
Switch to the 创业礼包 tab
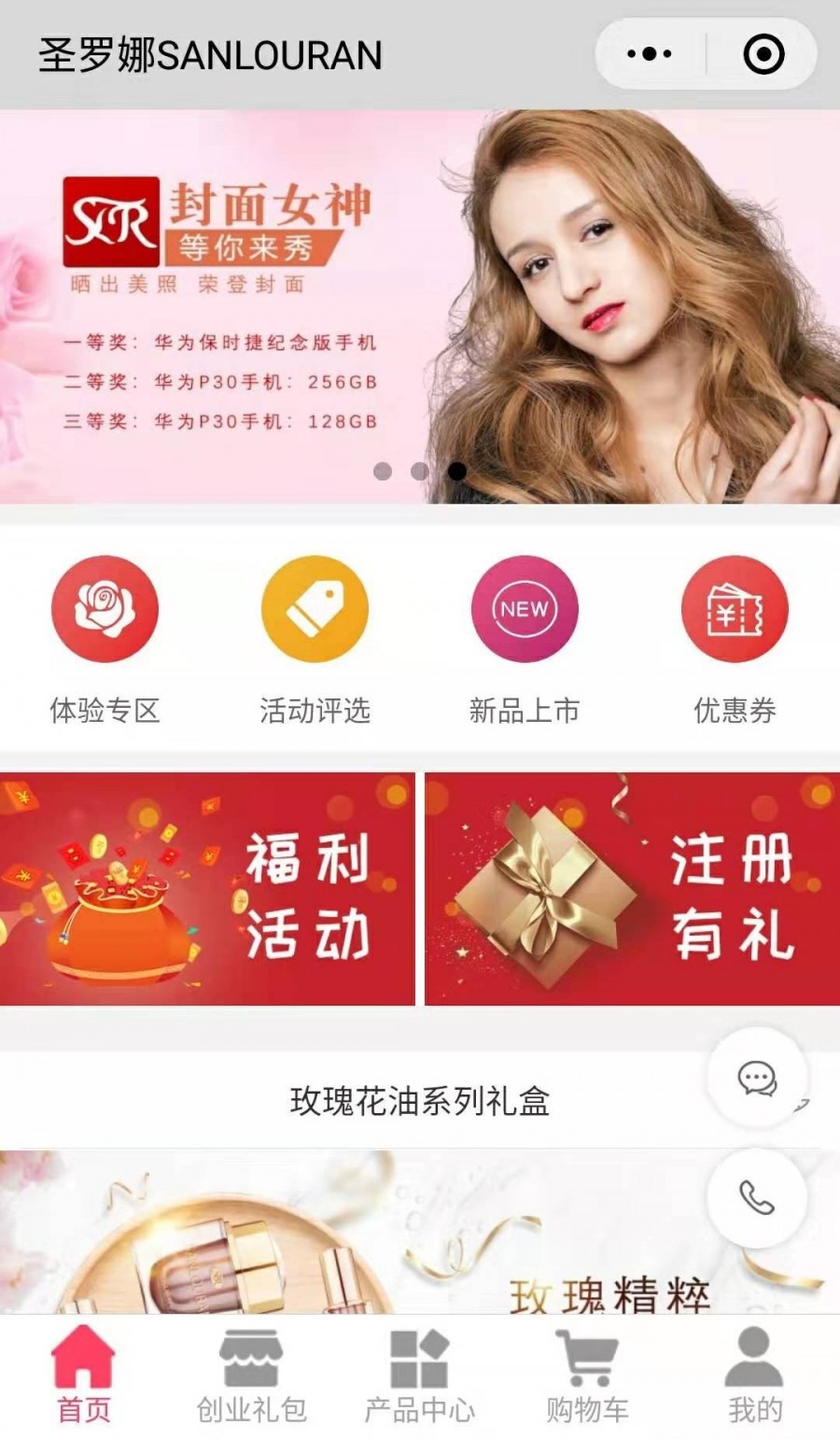(x=251, y=1377)
